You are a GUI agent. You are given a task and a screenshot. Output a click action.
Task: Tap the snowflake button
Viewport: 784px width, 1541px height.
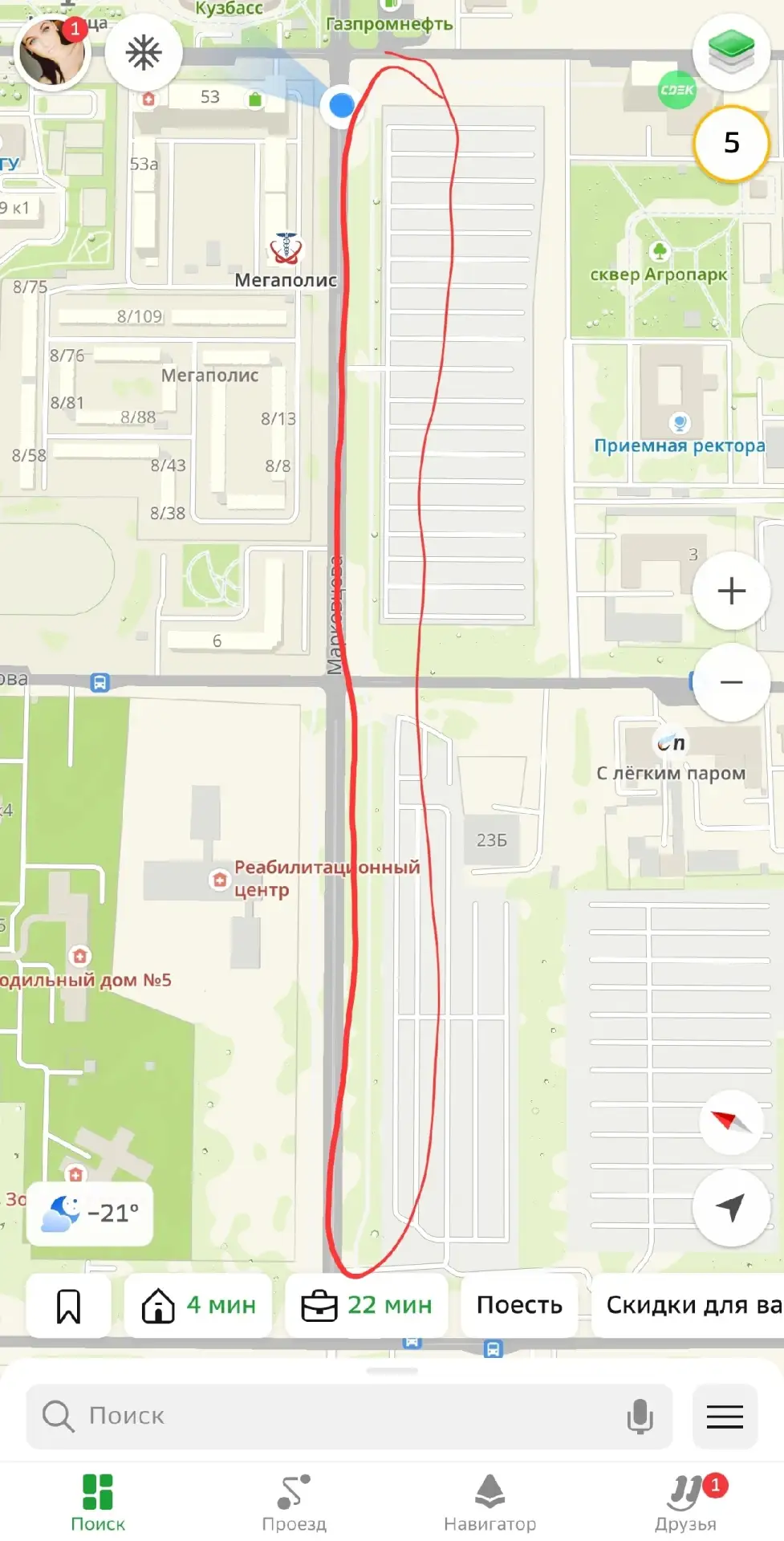144,53
